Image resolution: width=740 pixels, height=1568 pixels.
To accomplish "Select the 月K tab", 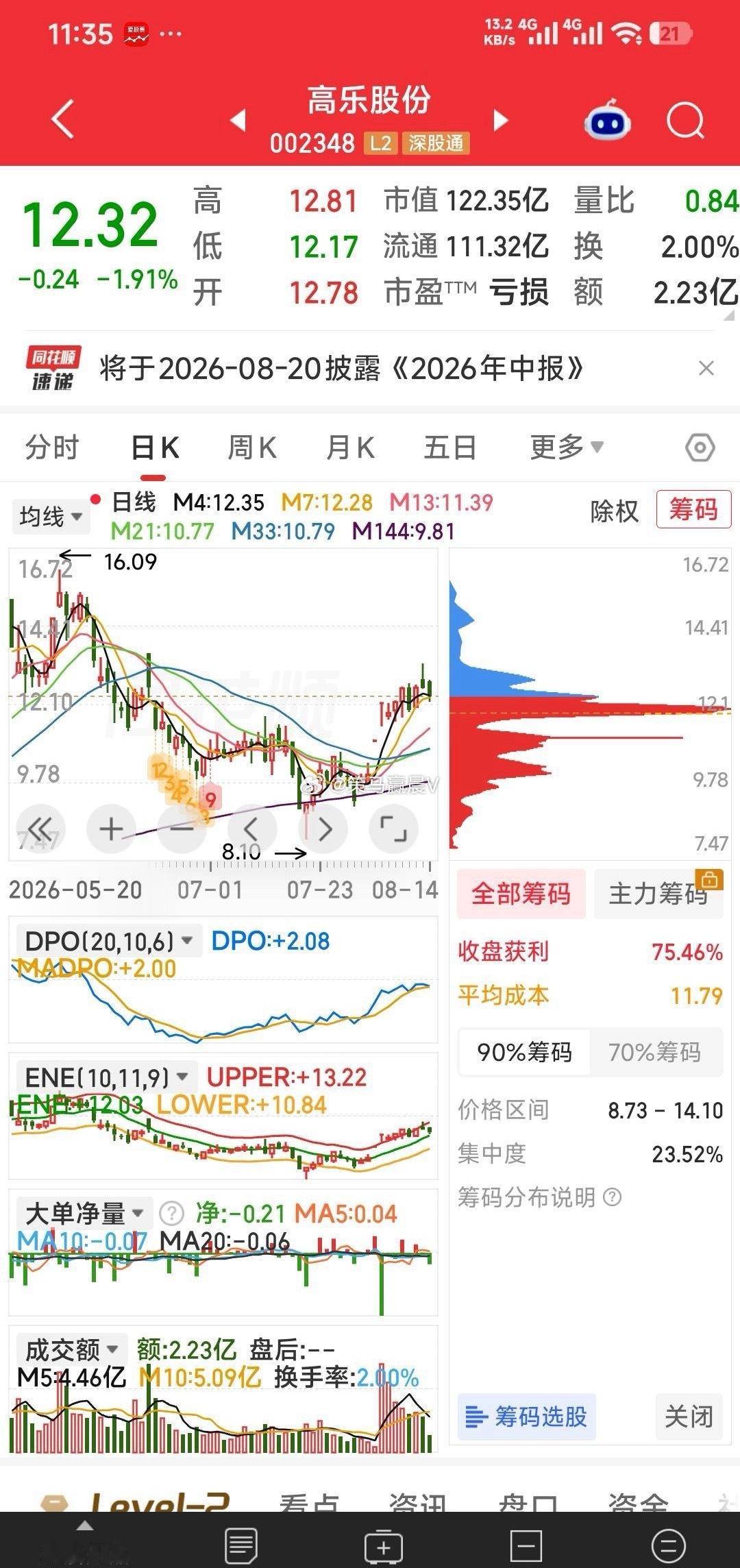I will tap(350, 448).
